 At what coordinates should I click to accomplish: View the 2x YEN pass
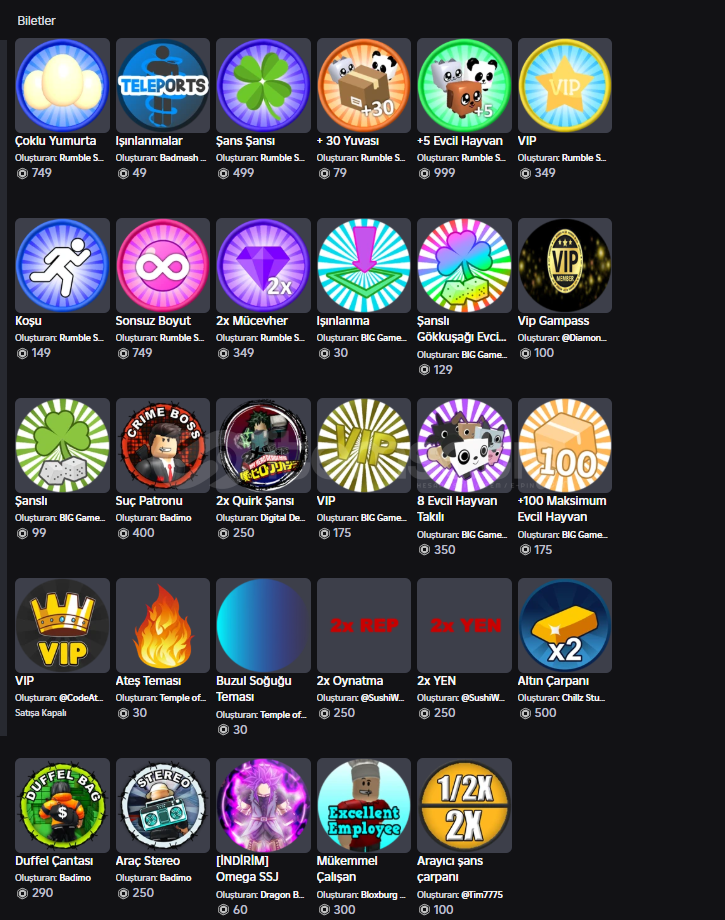pos(464,625)
